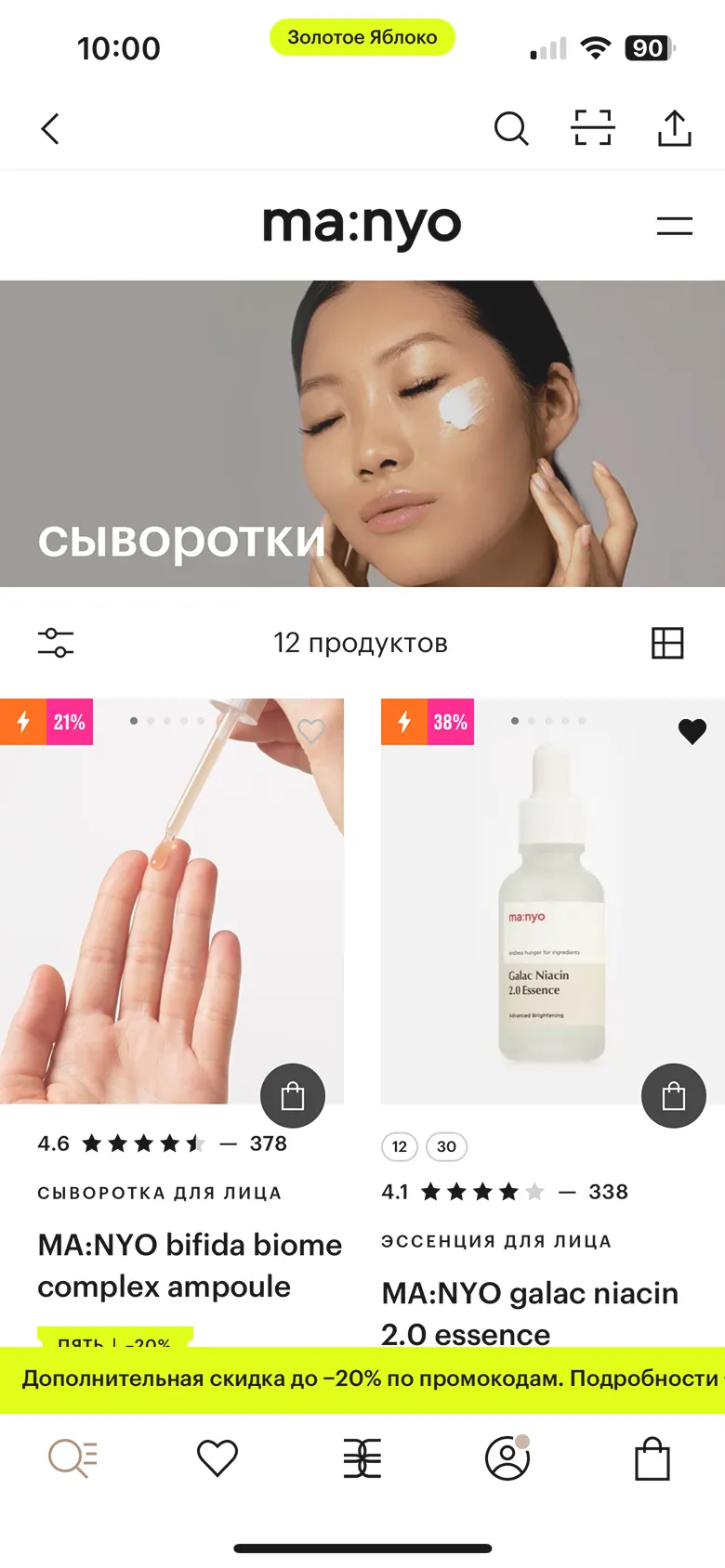Select the 30 volume option
The width and height of the screenshot is (725, 1568).
click(x=446, y=1146)
